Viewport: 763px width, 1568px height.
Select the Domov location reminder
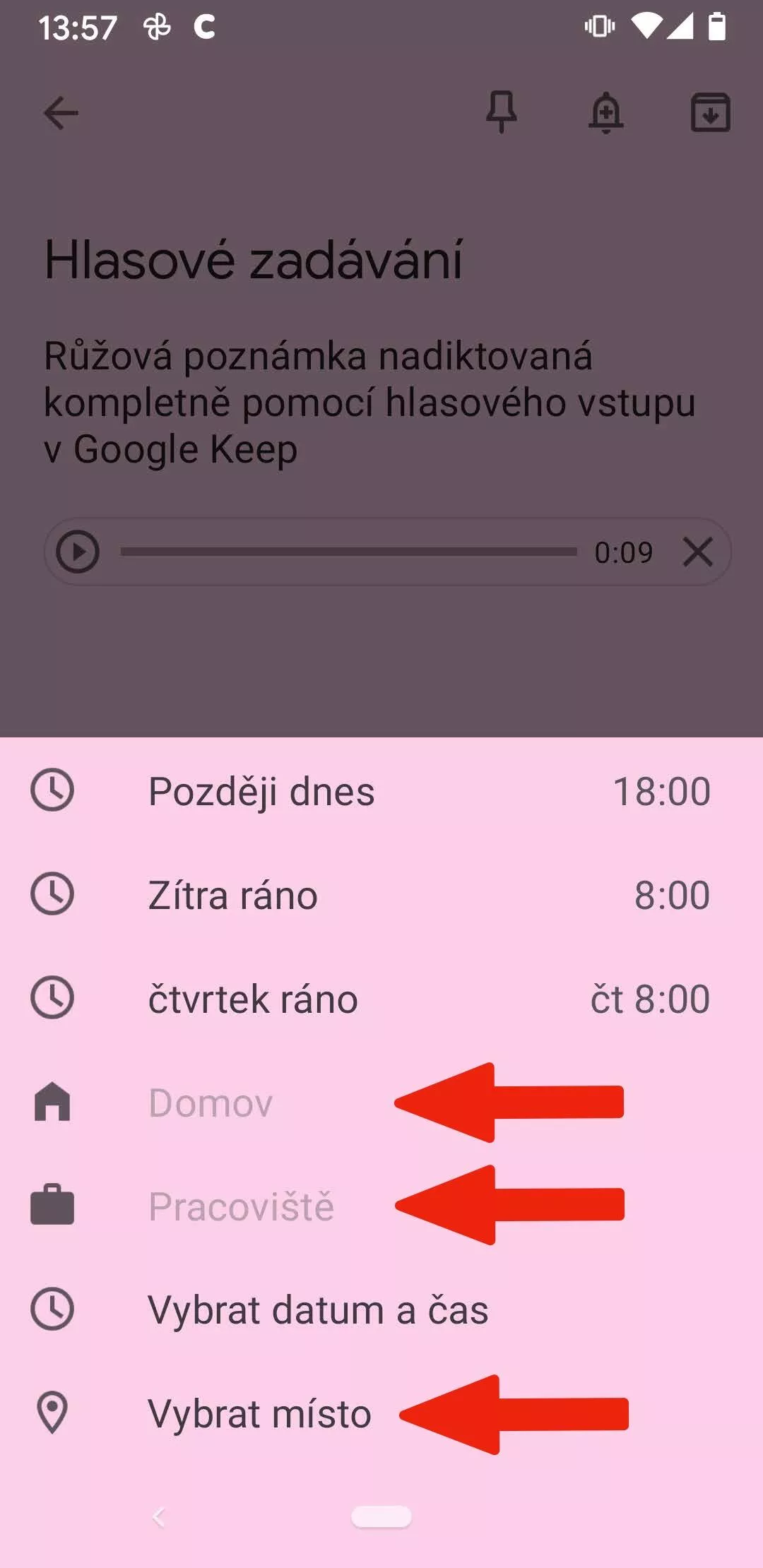[381, 1102]
